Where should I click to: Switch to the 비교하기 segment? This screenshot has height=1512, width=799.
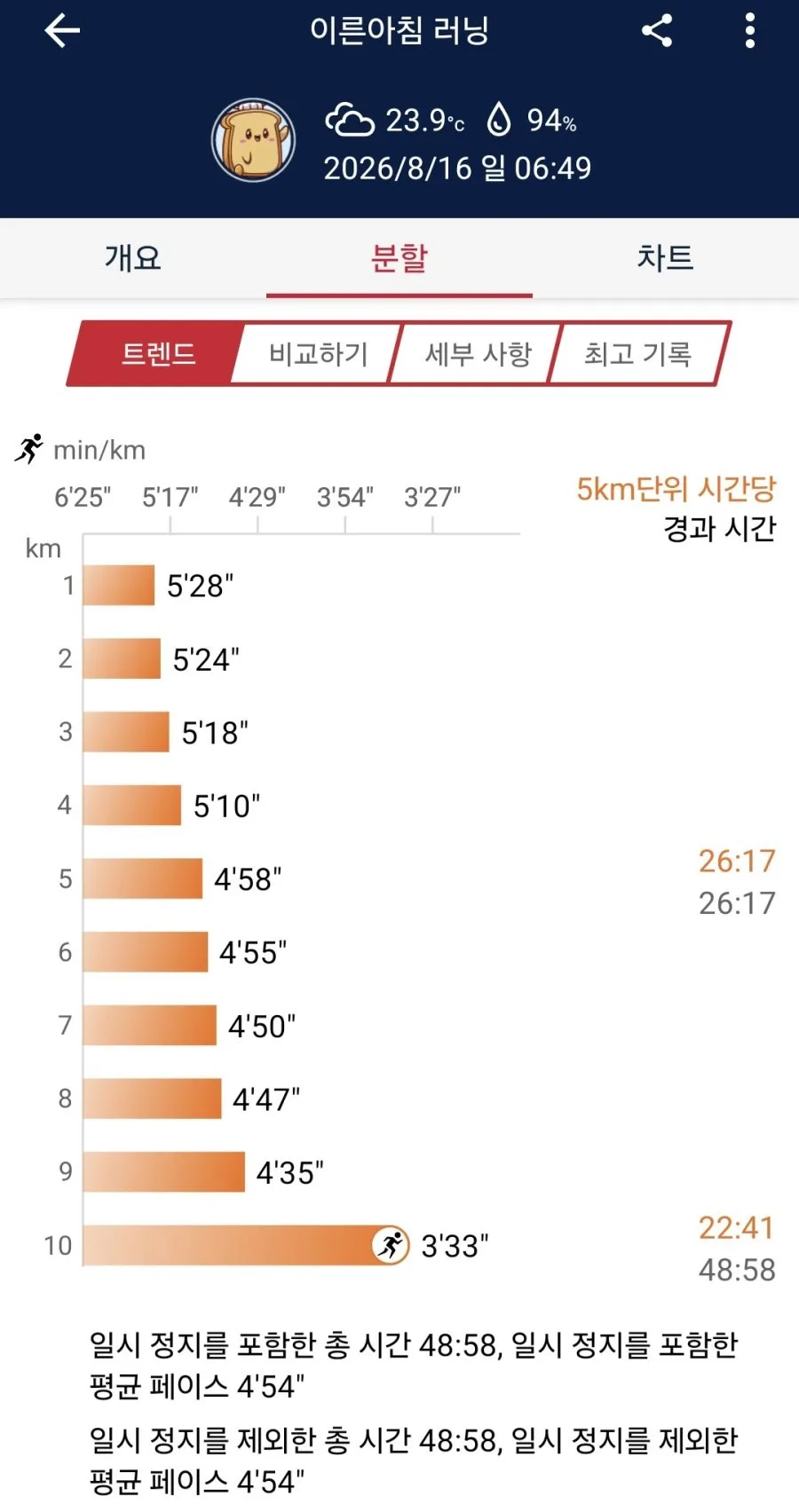318,354
